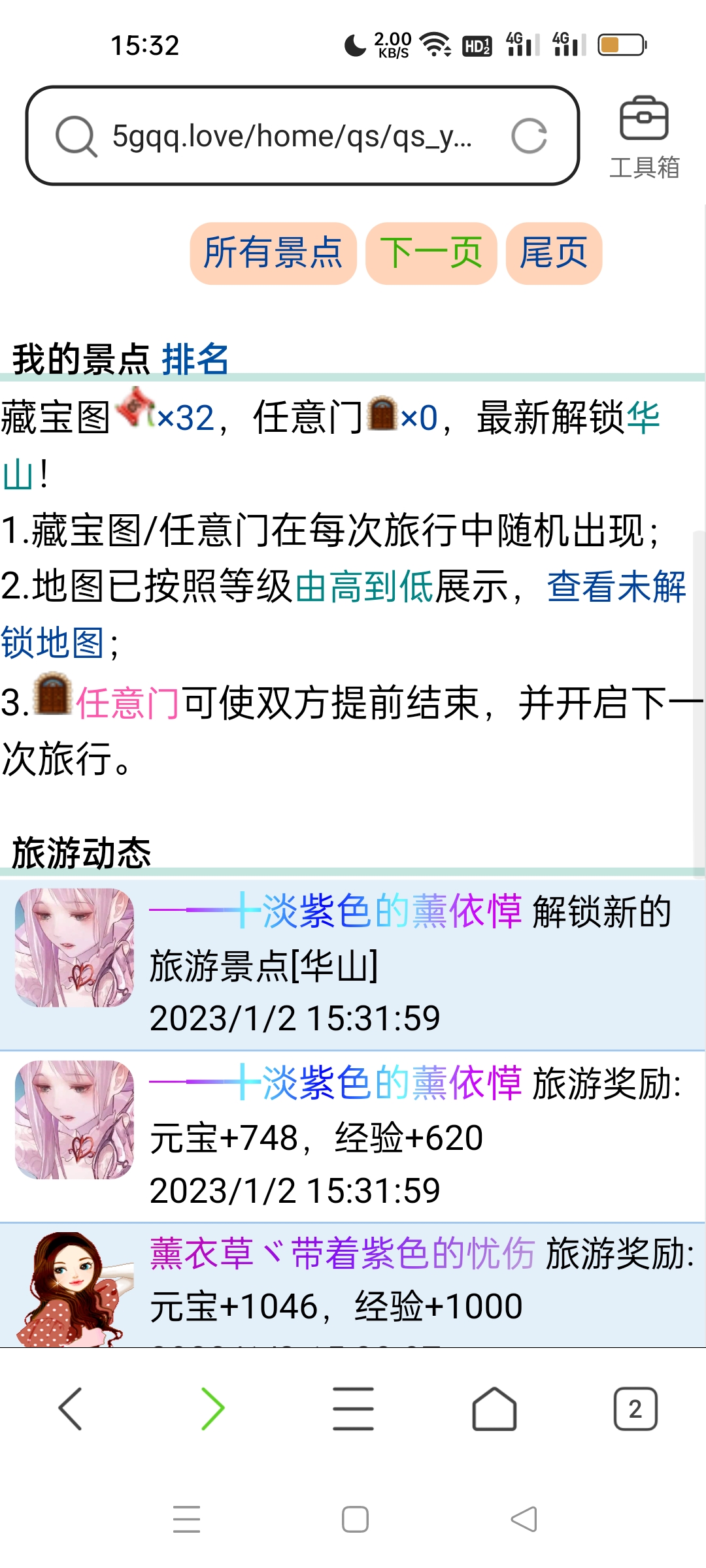Open the 排名 ranking link
The width and height of the screenshot is (706, 1568).
tap(195, 359)
